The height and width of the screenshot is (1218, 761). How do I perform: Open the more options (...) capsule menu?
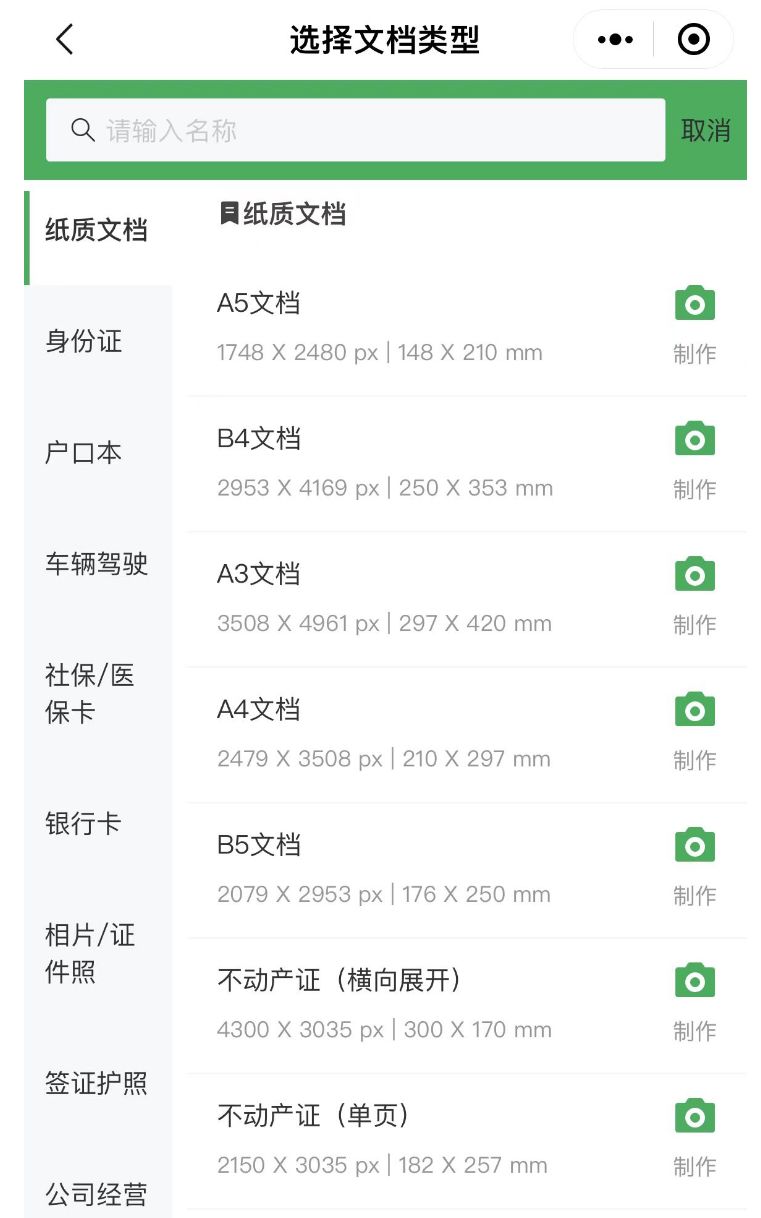tap(614, 39)
